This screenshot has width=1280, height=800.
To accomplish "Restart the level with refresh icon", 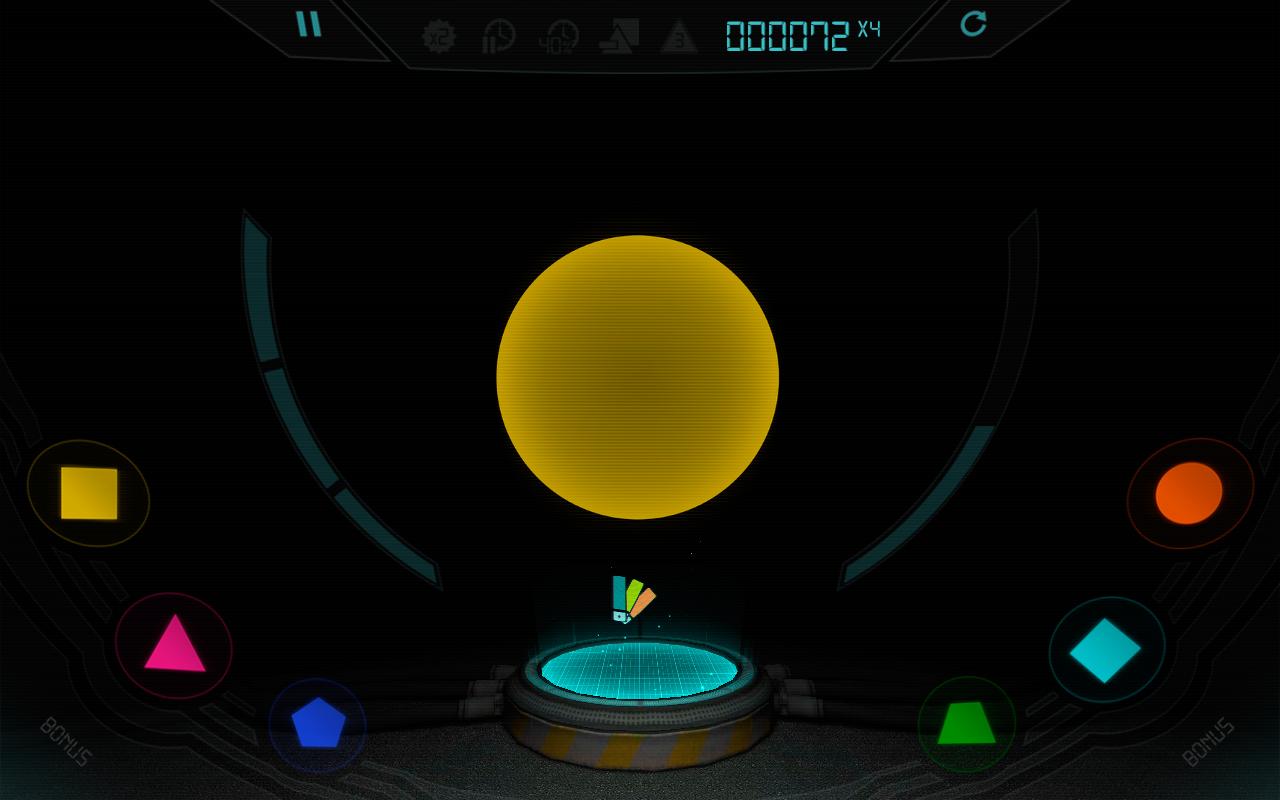I will (973, 24).
